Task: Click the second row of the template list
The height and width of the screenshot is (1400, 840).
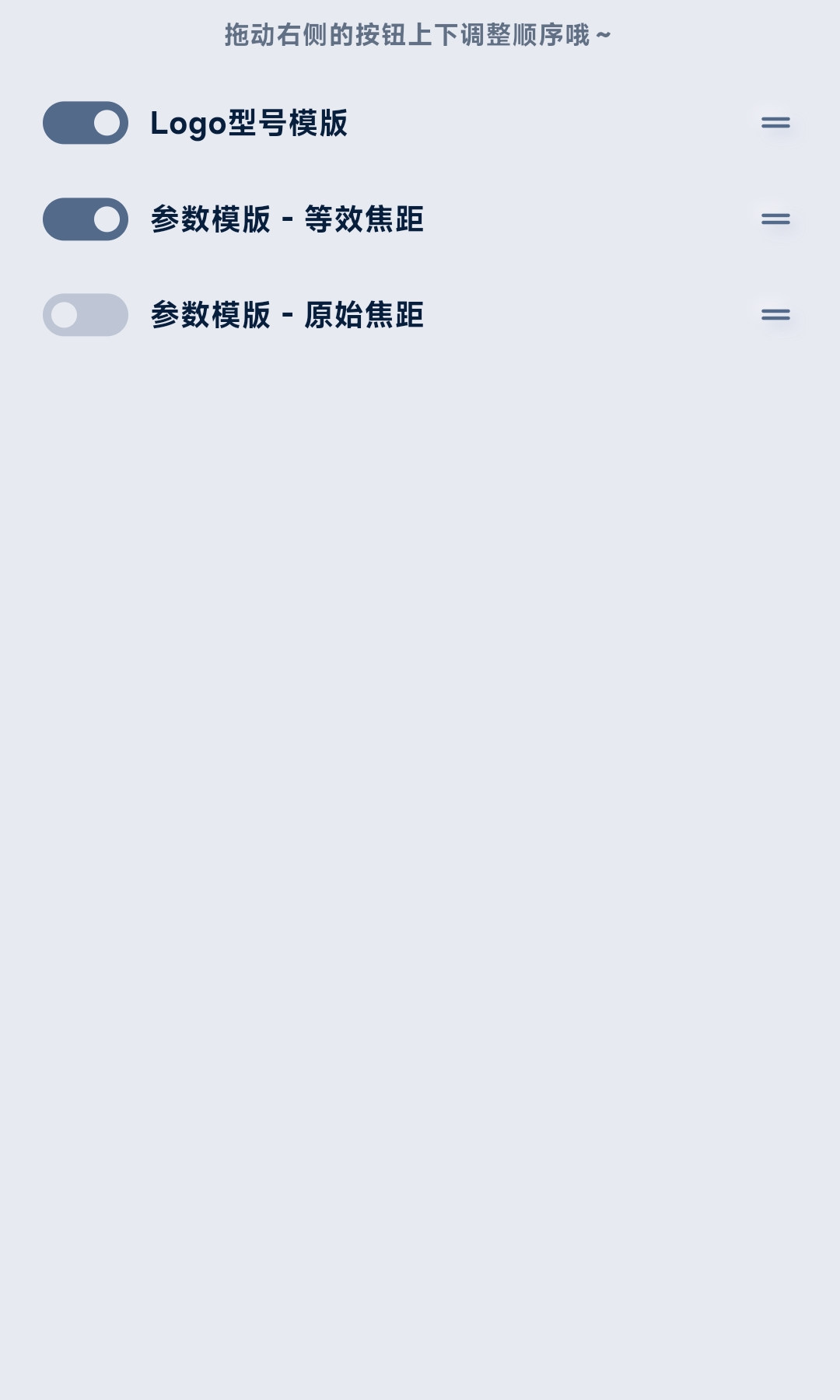Action: (420, 219)
